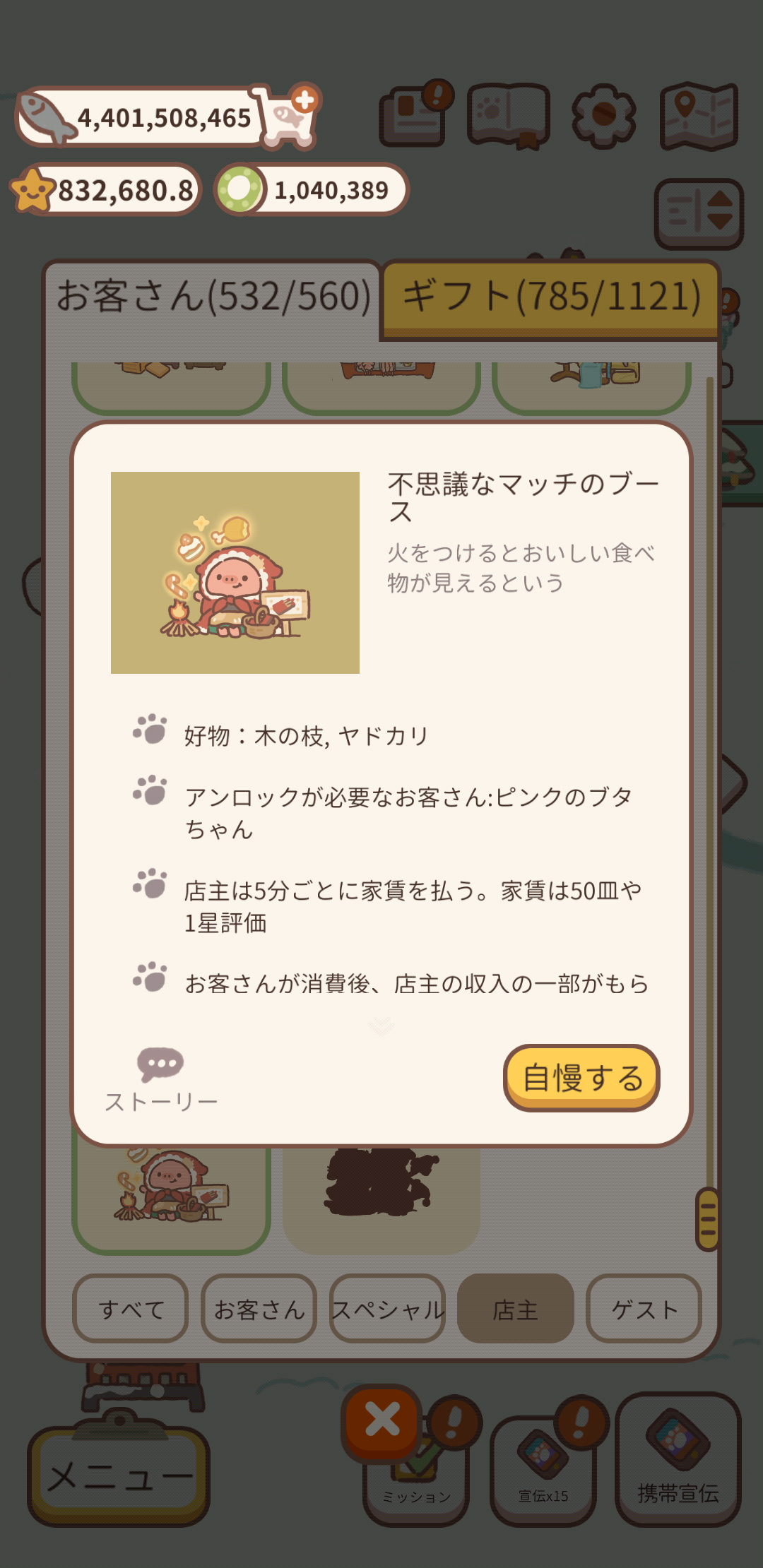Image resolution: width=763 pixels, height=1568 pixels.
Task: Switch to the ギフト(785/1121) tab
Action: point(551,297)
